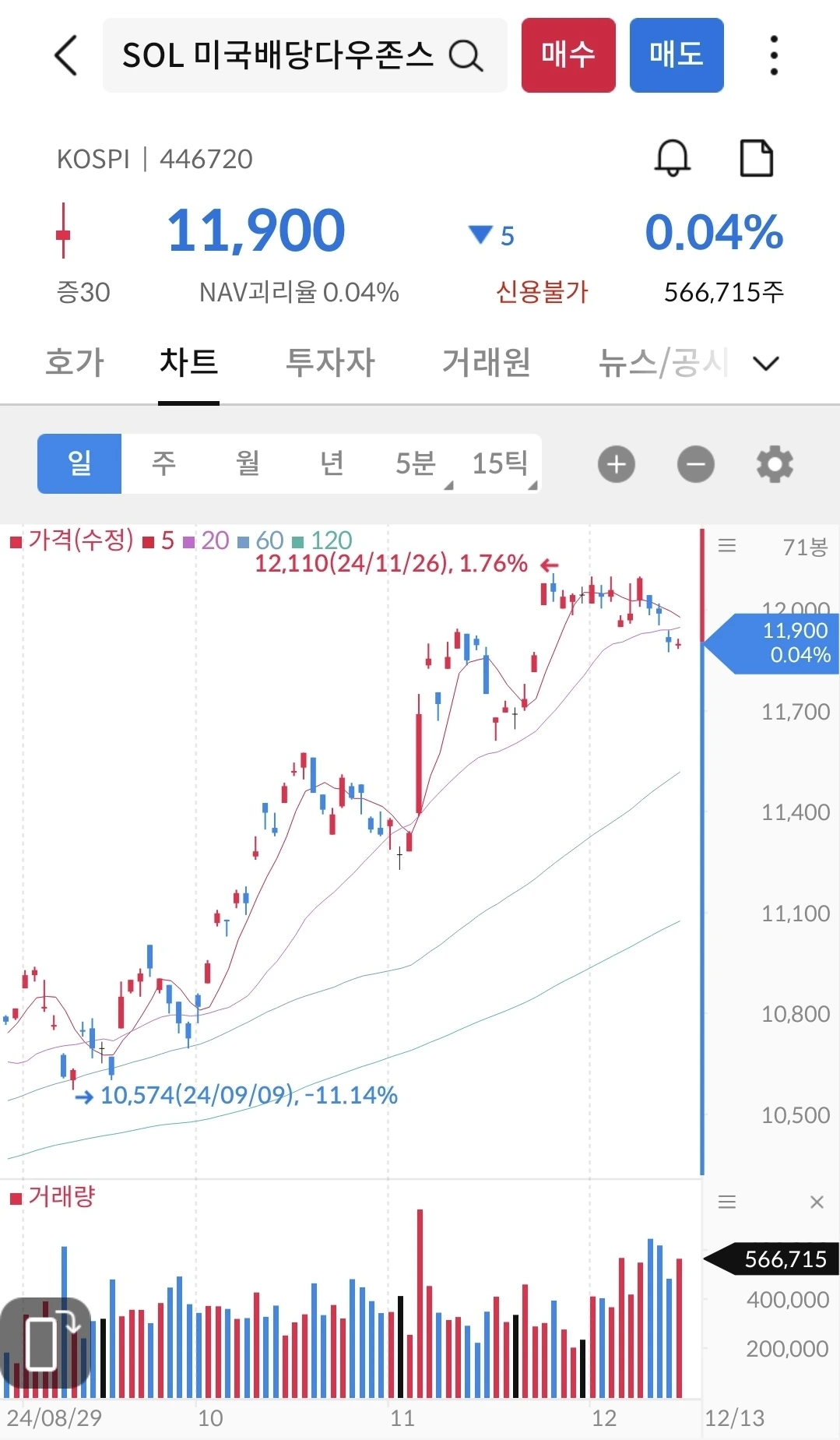Go back with the top-left arrow
840x1440 pixels.
click(x=66, y=55)
